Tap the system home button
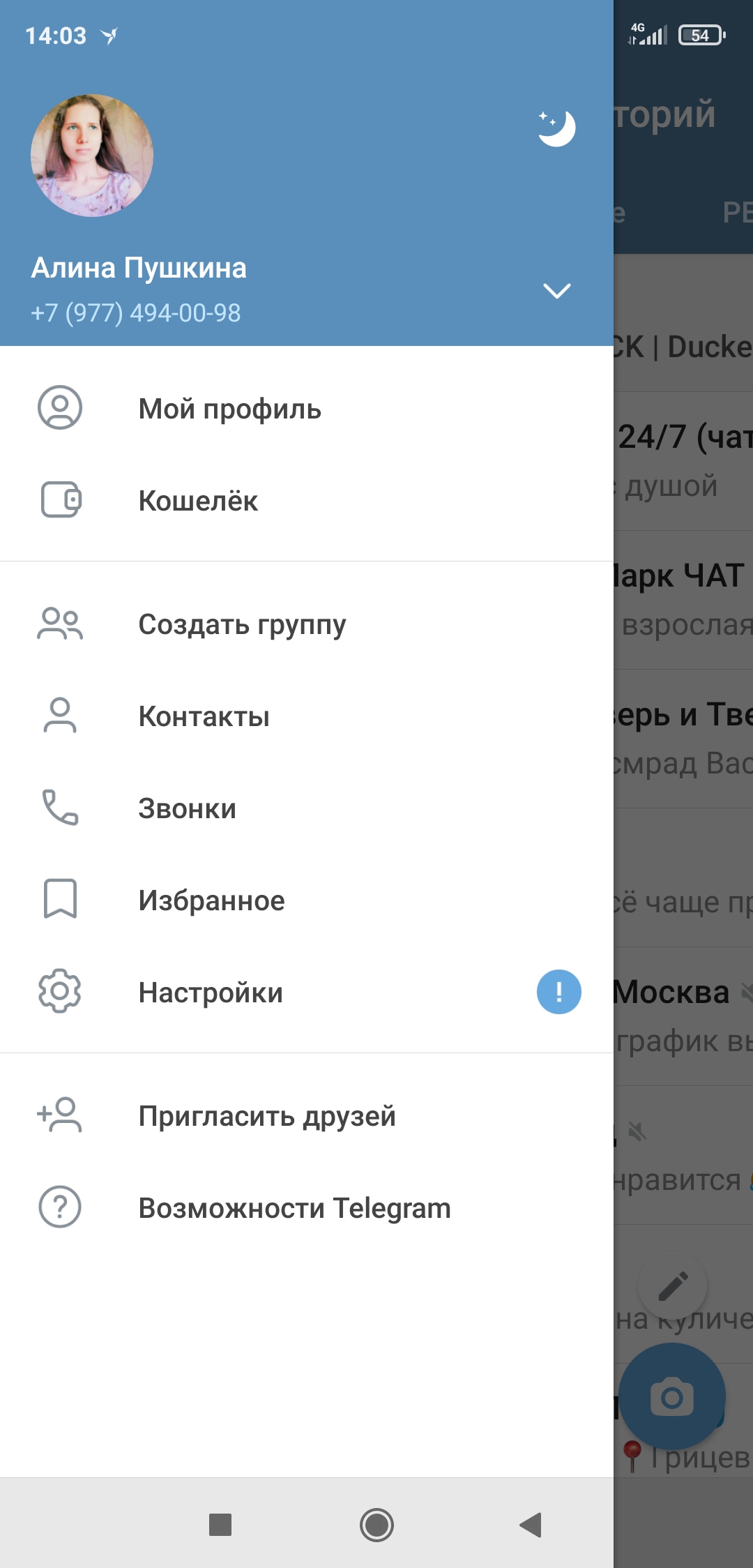Image resolution: width=753 pixels, height=1568 pixels. point(376,1525)
